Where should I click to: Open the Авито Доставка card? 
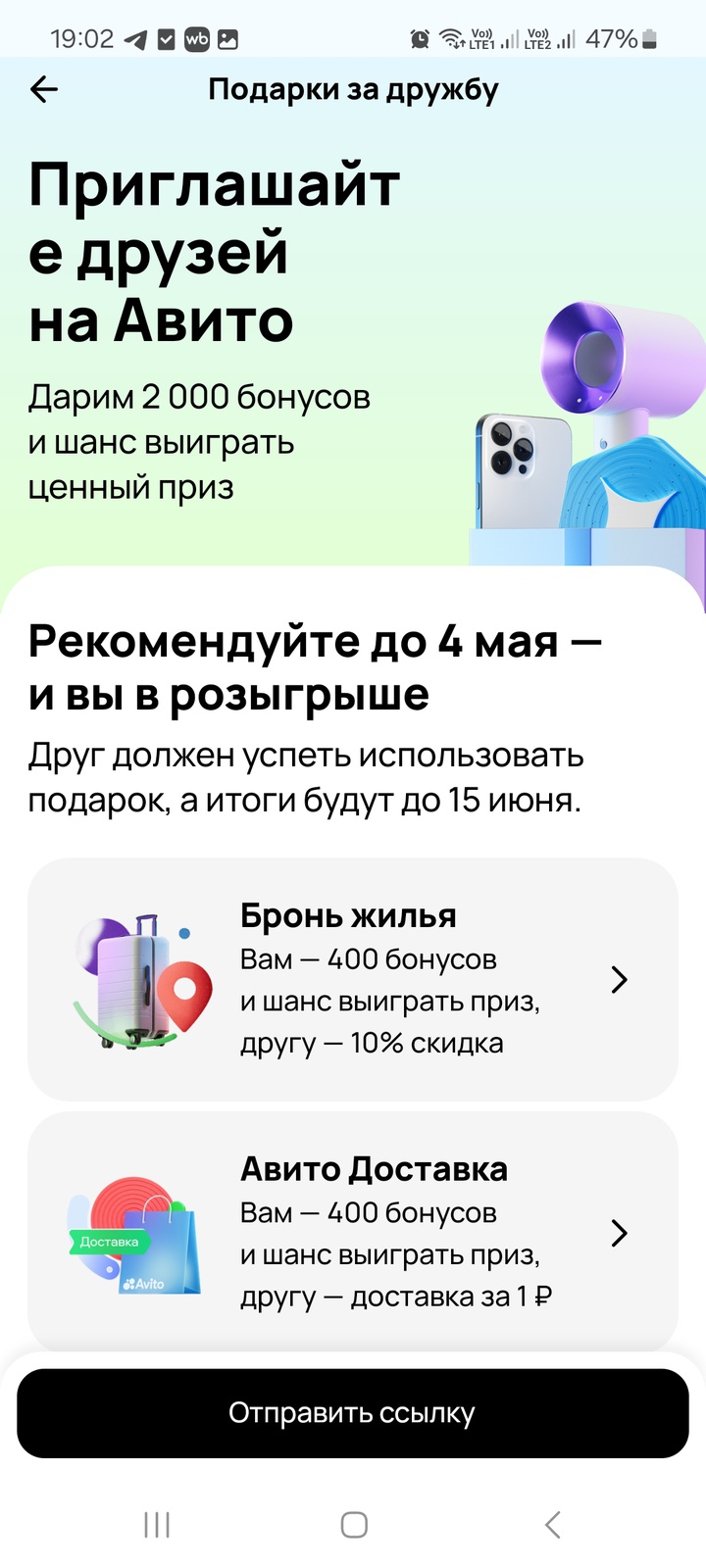tap(353, 1232)
